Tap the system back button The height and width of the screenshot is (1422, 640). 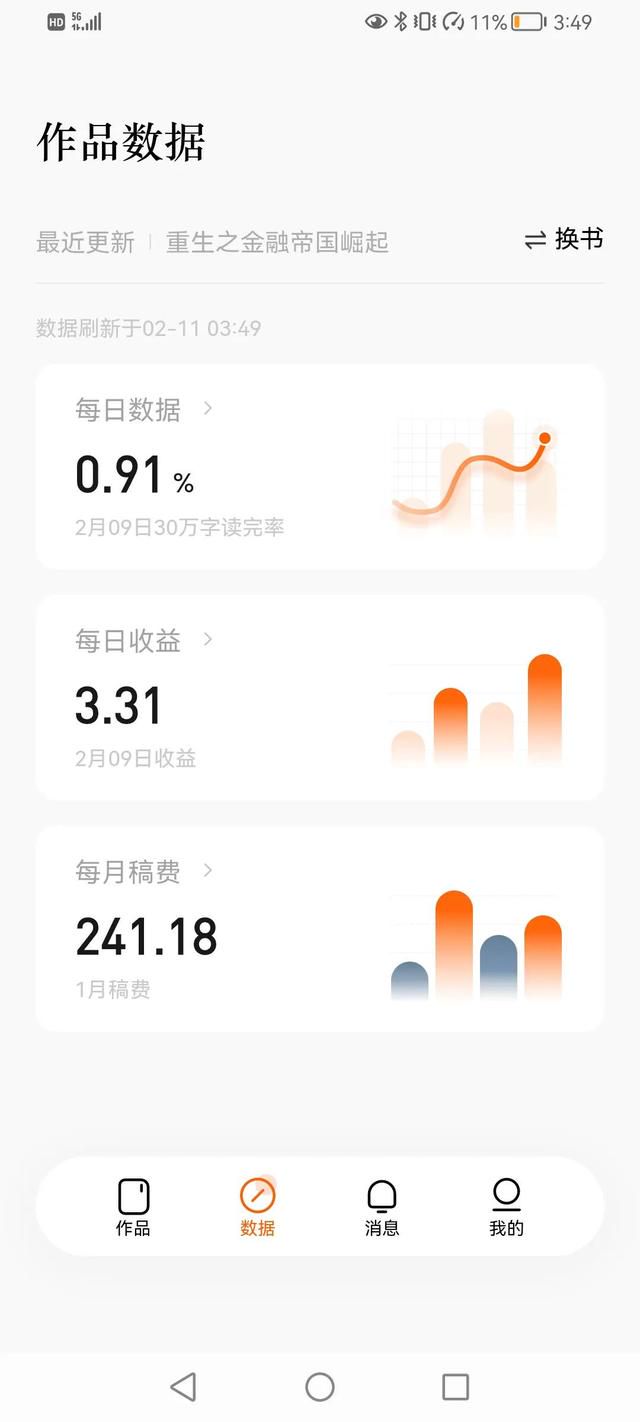[183, 1387]
